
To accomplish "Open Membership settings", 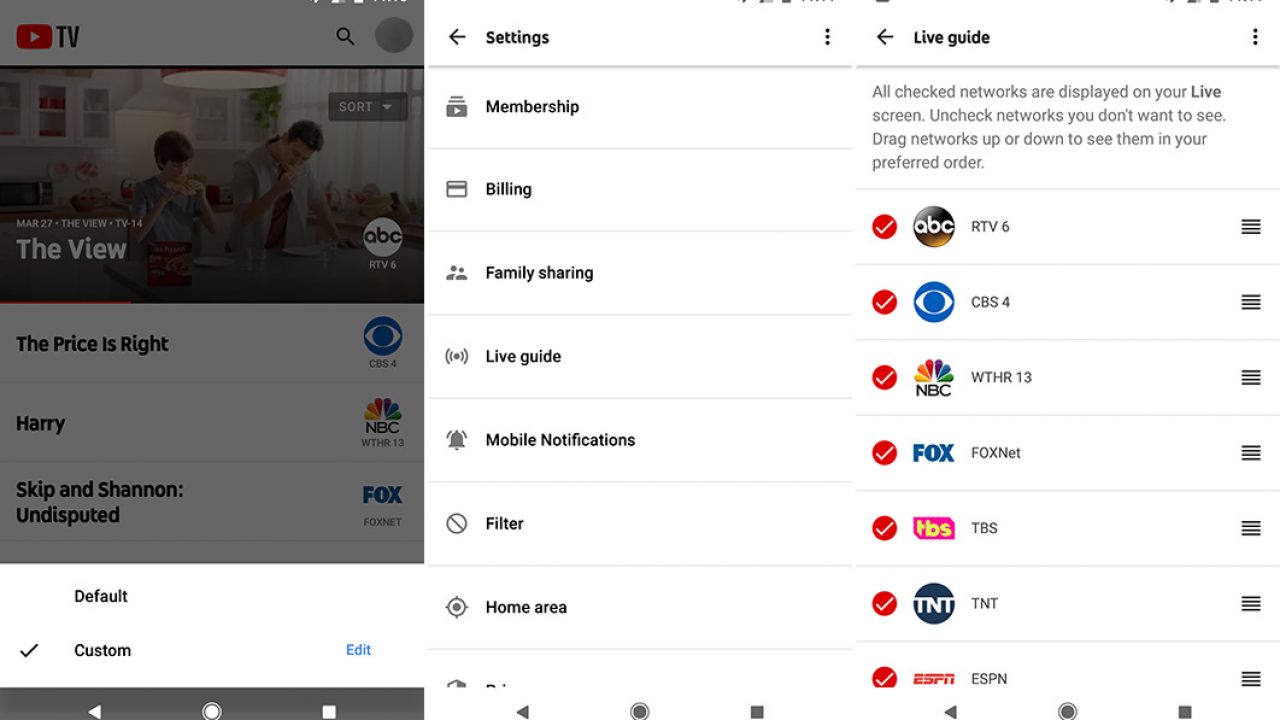I will pyautogui.click(x=532, y=107).
